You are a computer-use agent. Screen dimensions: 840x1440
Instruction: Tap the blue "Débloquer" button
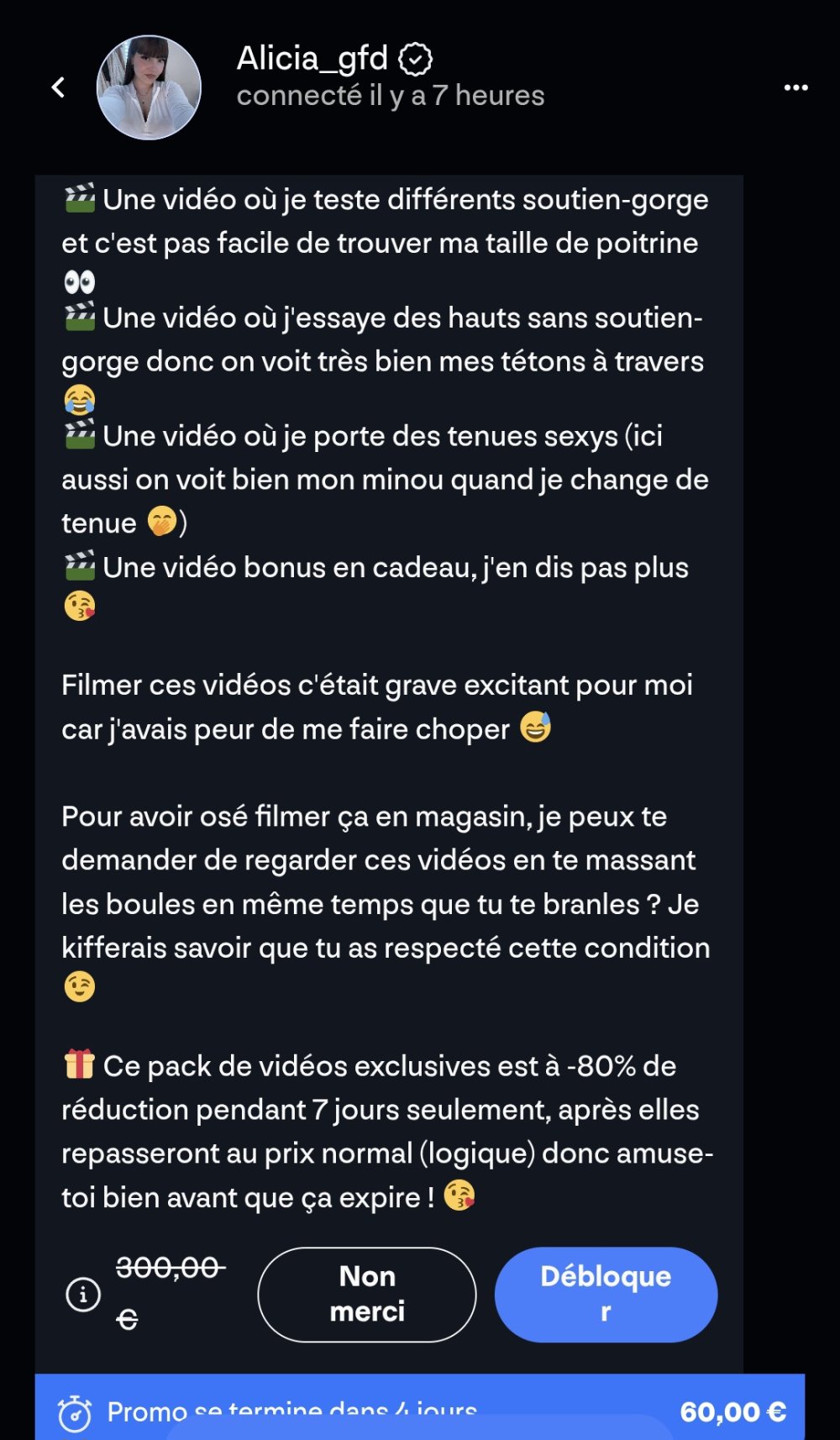606,1294
